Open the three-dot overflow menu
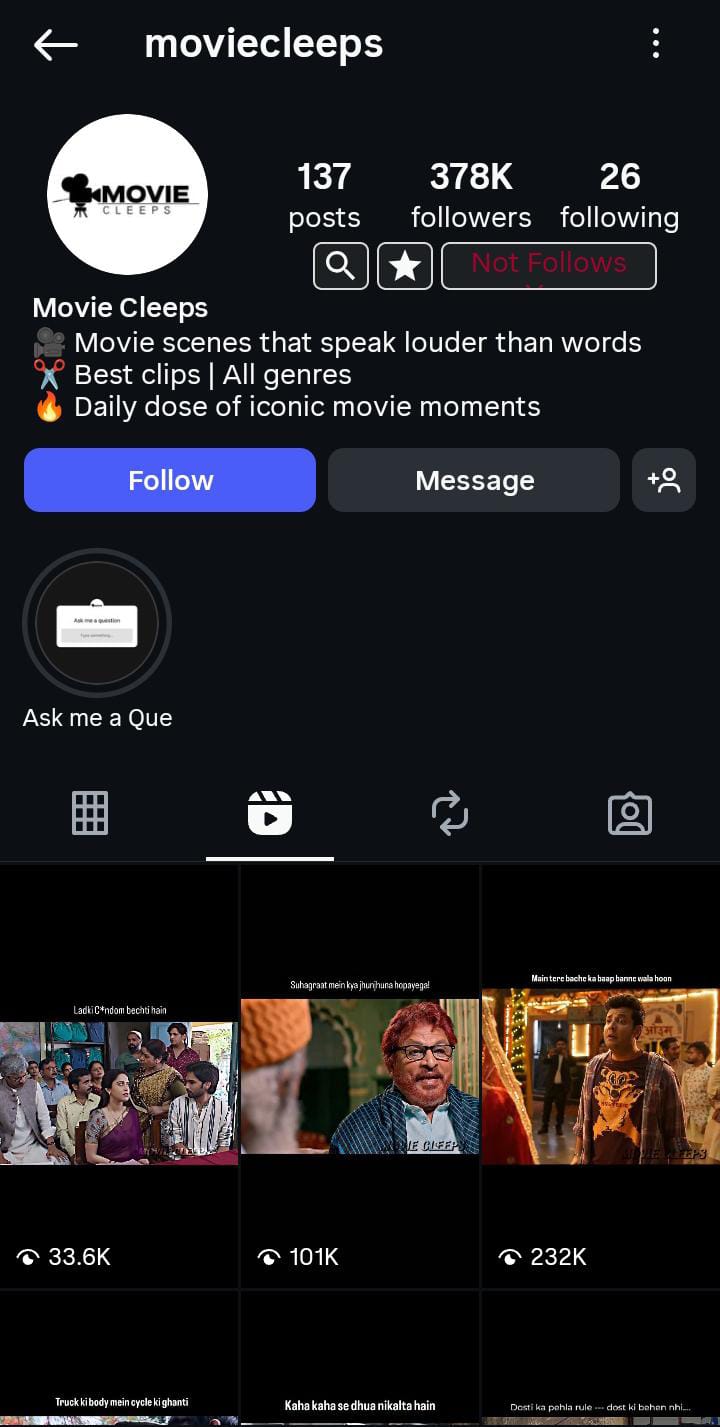The height and width of the screenshot is (1427, 720). (656, 44)
